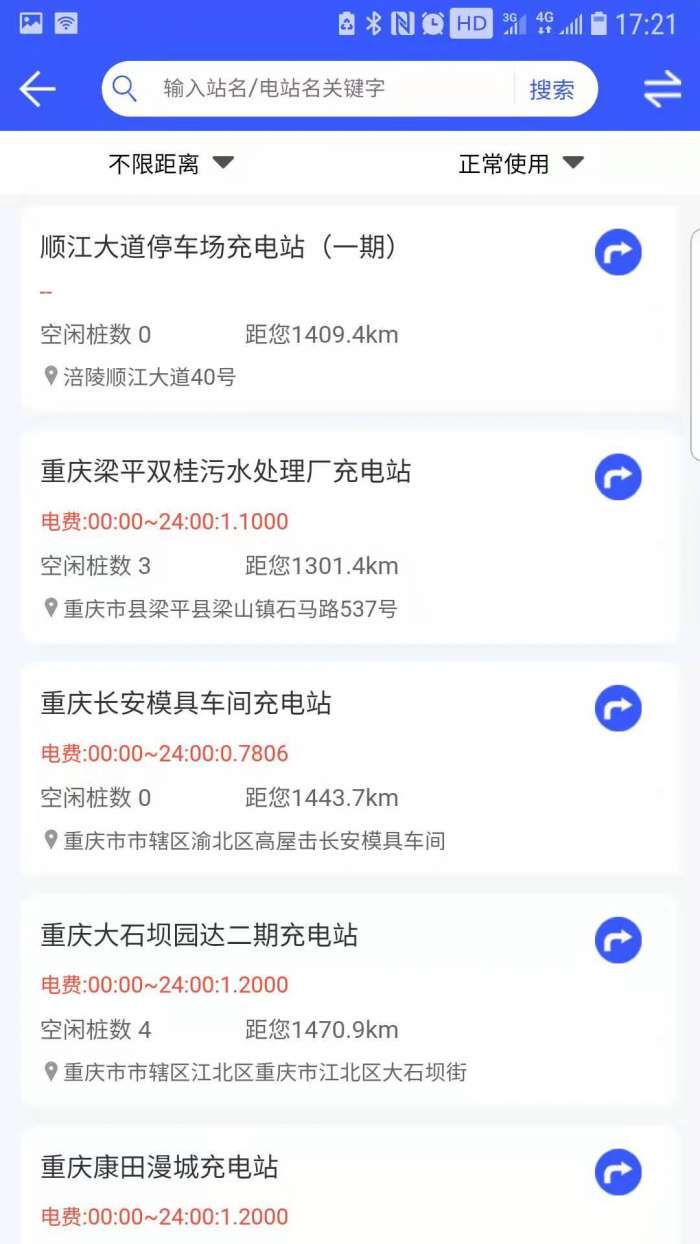Open 重庆梁平双桂污水处理厂充电站 station card
This screenshot has width=700, height=1244.
(300, 540)
